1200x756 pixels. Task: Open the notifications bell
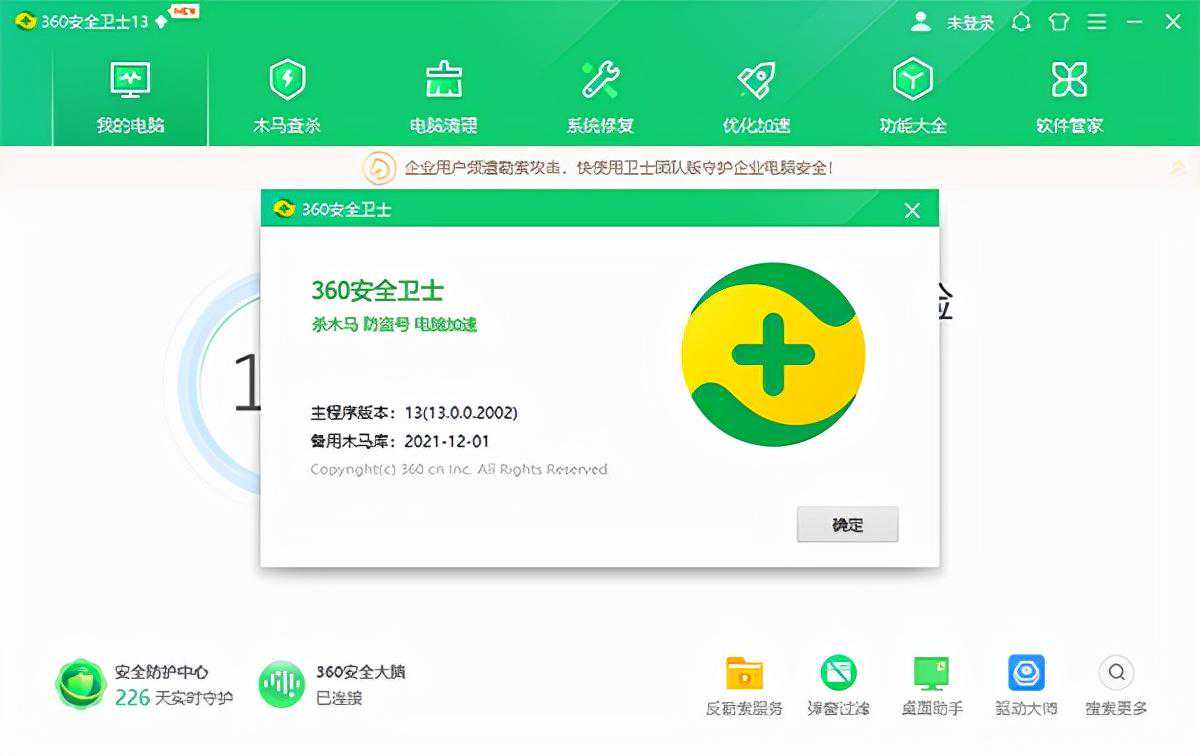click(x=1021, y=22)
